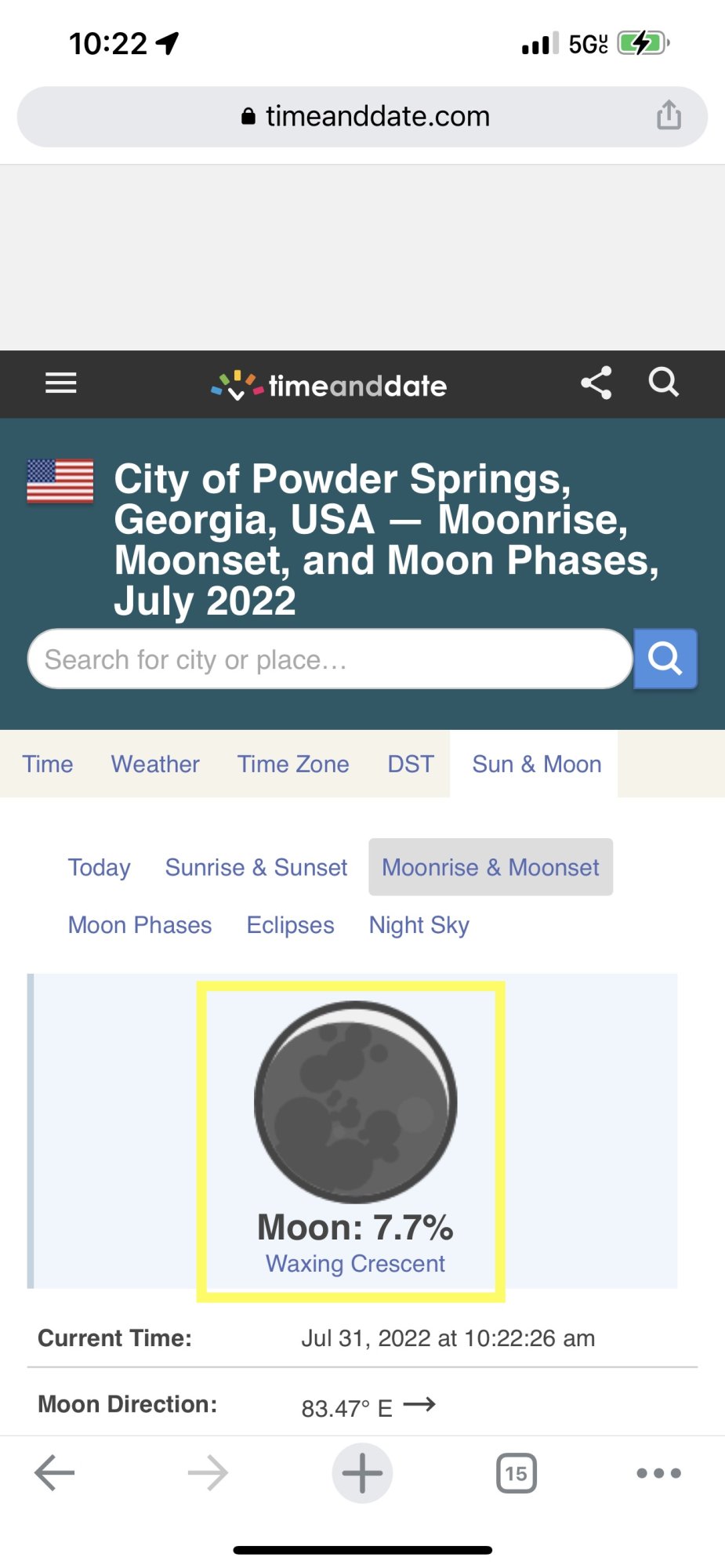
Task: Open the browser three-dot menu
Action: pyautogui.click(x=659, y=1473)
